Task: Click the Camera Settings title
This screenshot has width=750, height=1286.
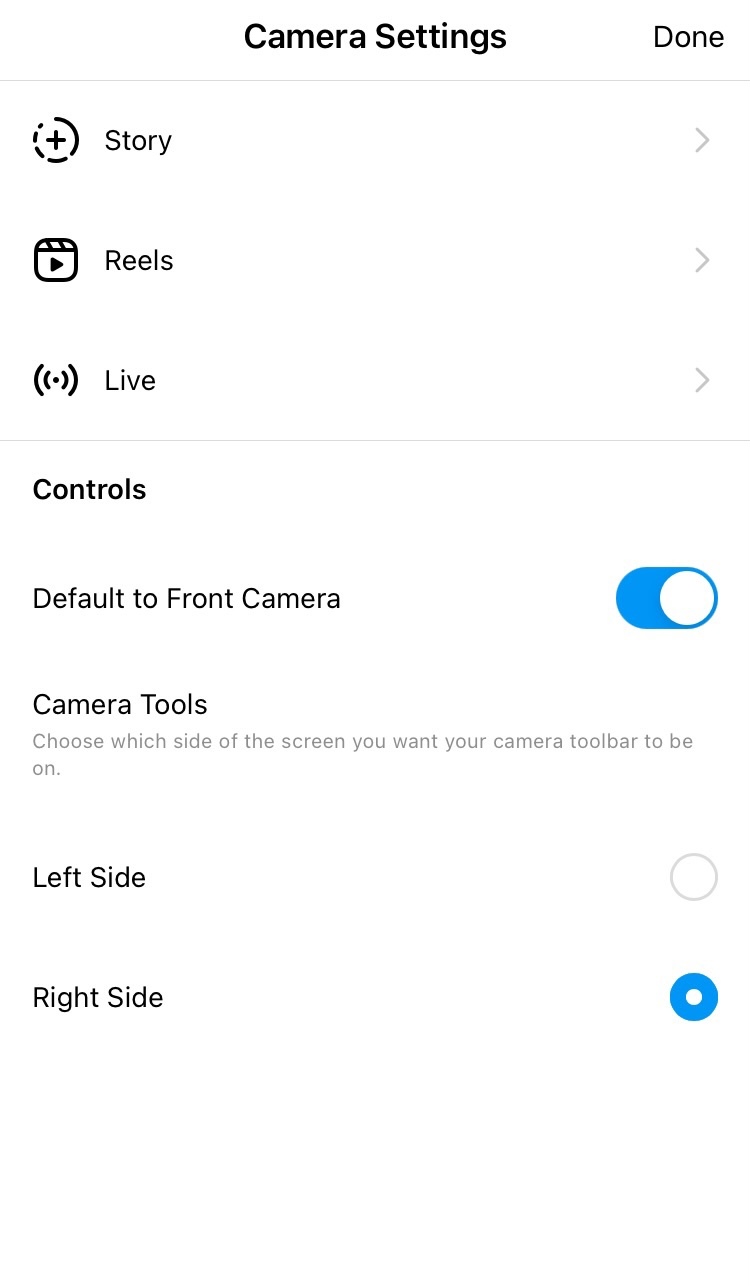Action: tap(375, 36)
